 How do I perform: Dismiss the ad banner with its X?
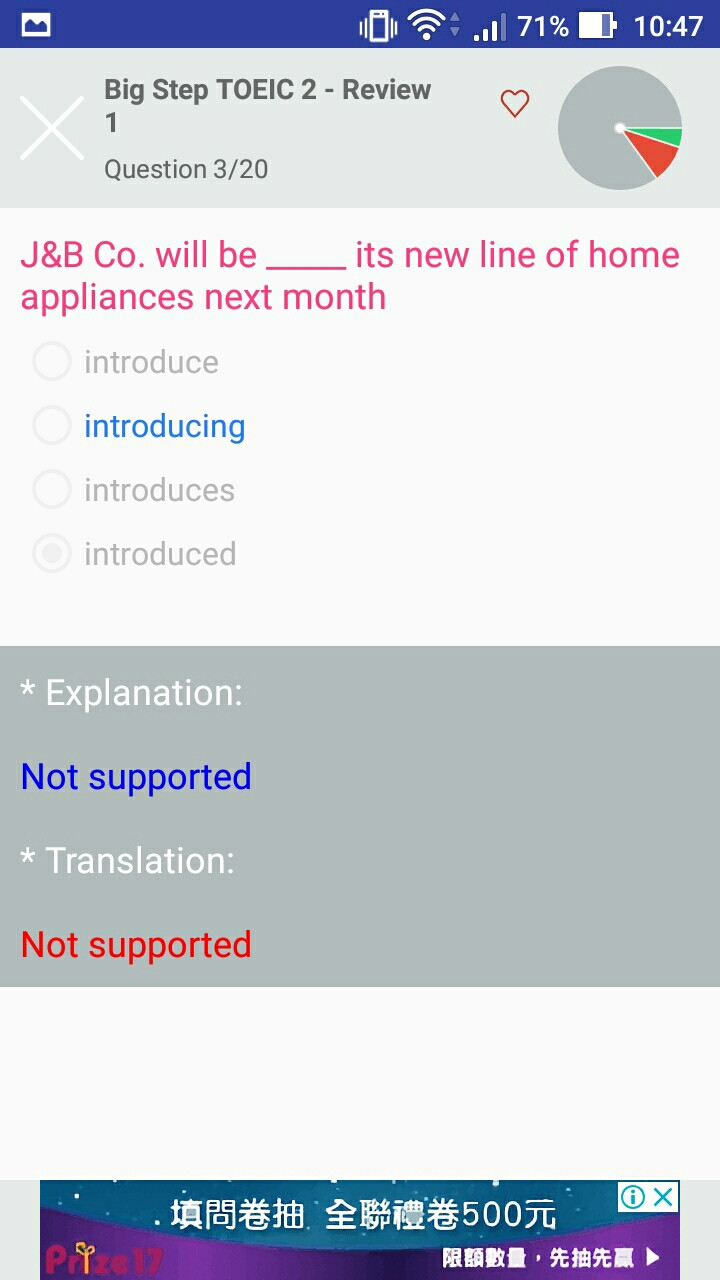coord(664,1197)
